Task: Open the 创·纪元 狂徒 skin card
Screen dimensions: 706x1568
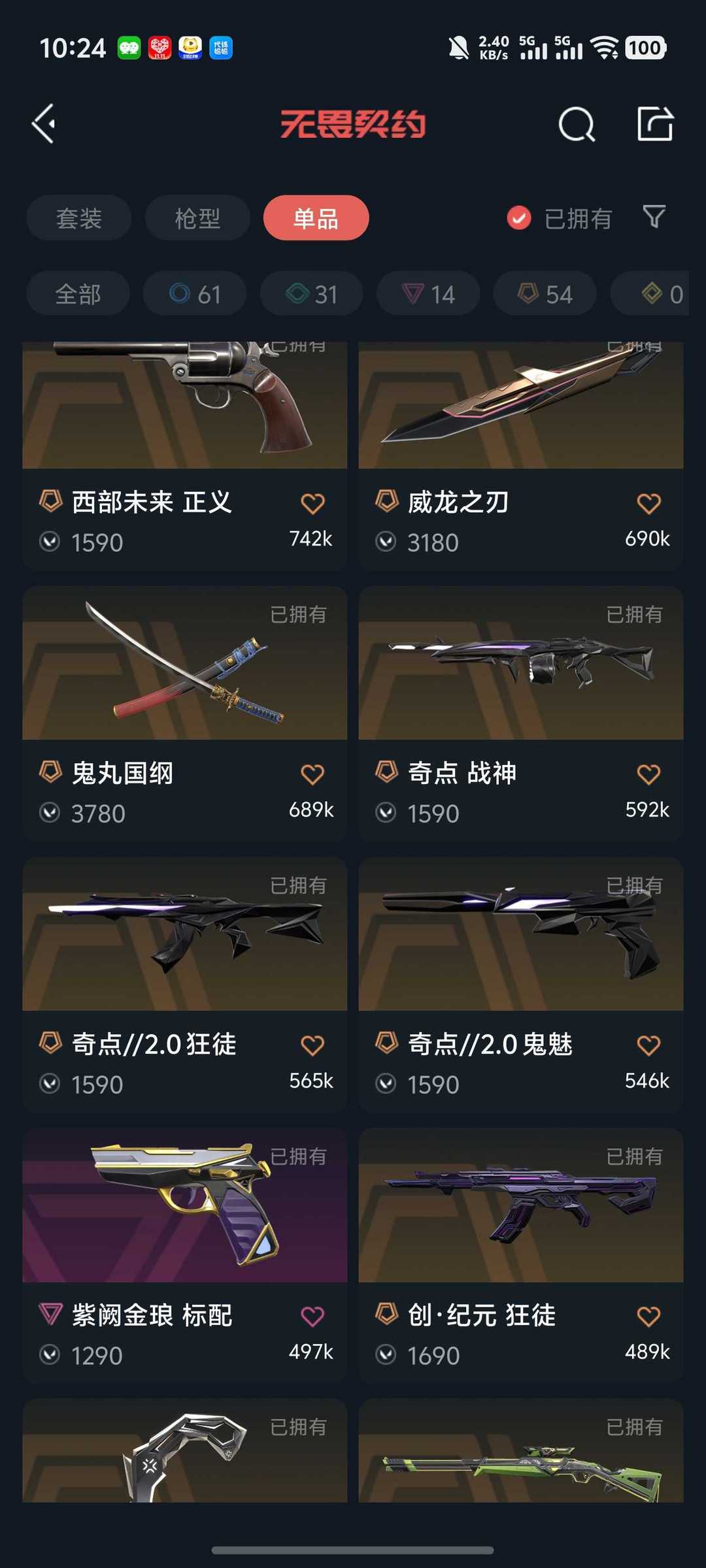Action: (520, 1254)
